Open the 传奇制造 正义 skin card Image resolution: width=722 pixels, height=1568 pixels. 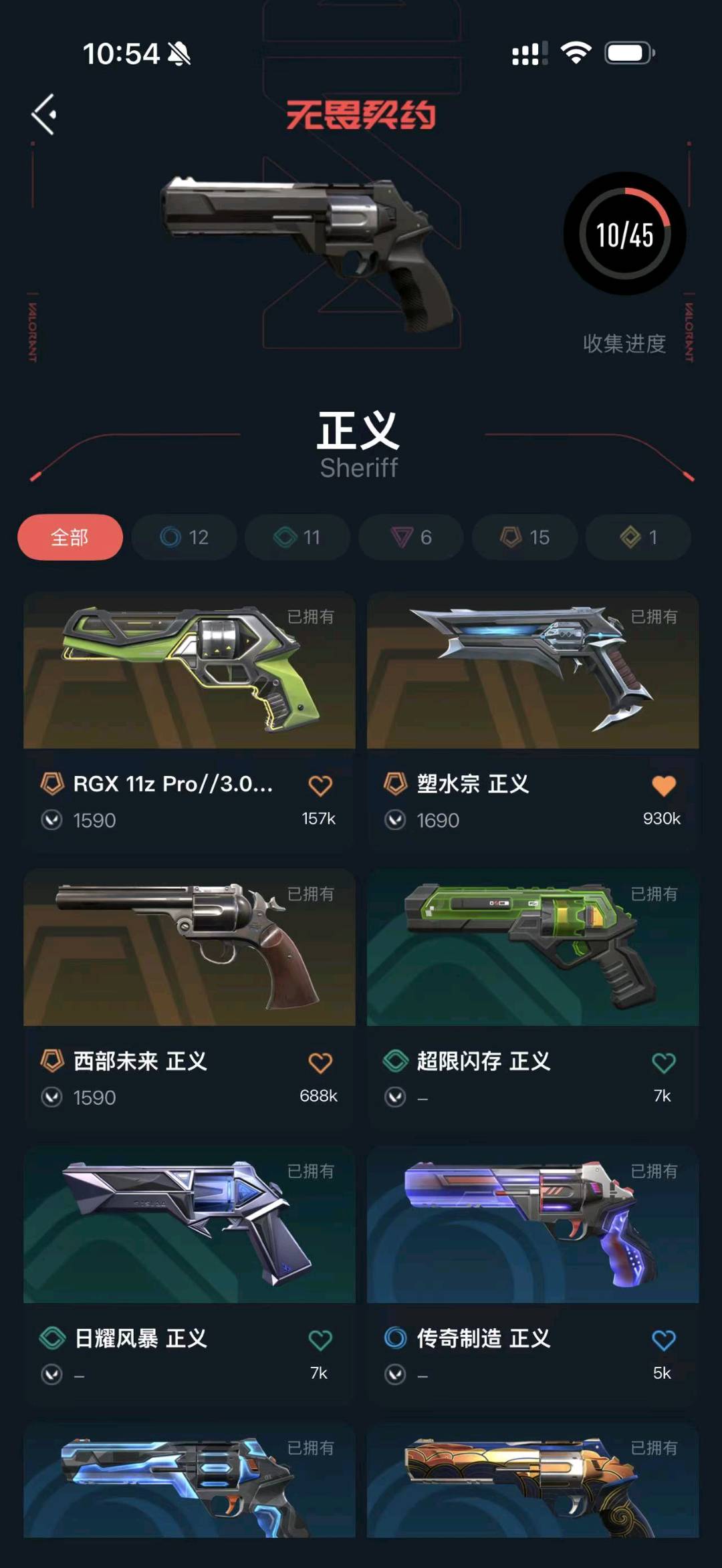pos(533,1224)
